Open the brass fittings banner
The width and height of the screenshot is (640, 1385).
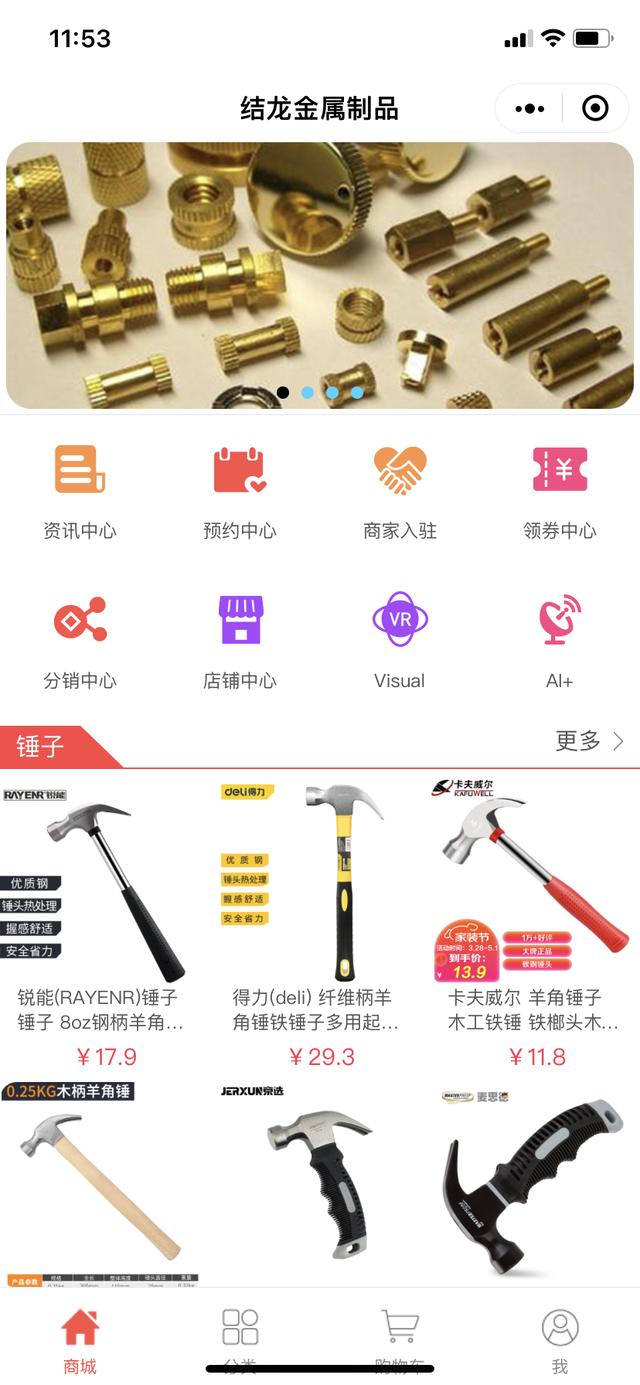pos(320,275)
